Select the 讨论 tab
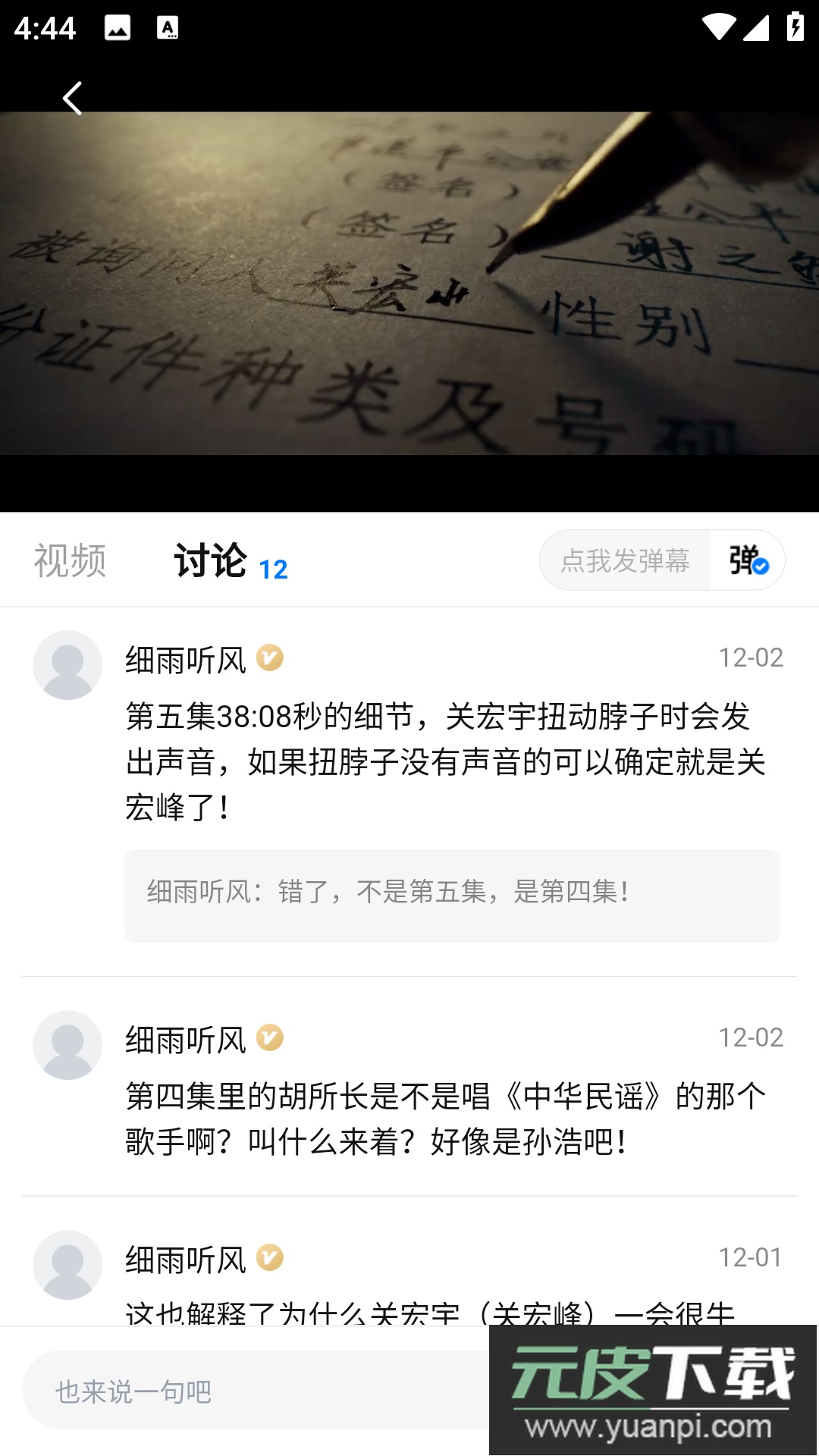Image resolution: width=819 pixels, height=1456 pixels. [211, 561]
